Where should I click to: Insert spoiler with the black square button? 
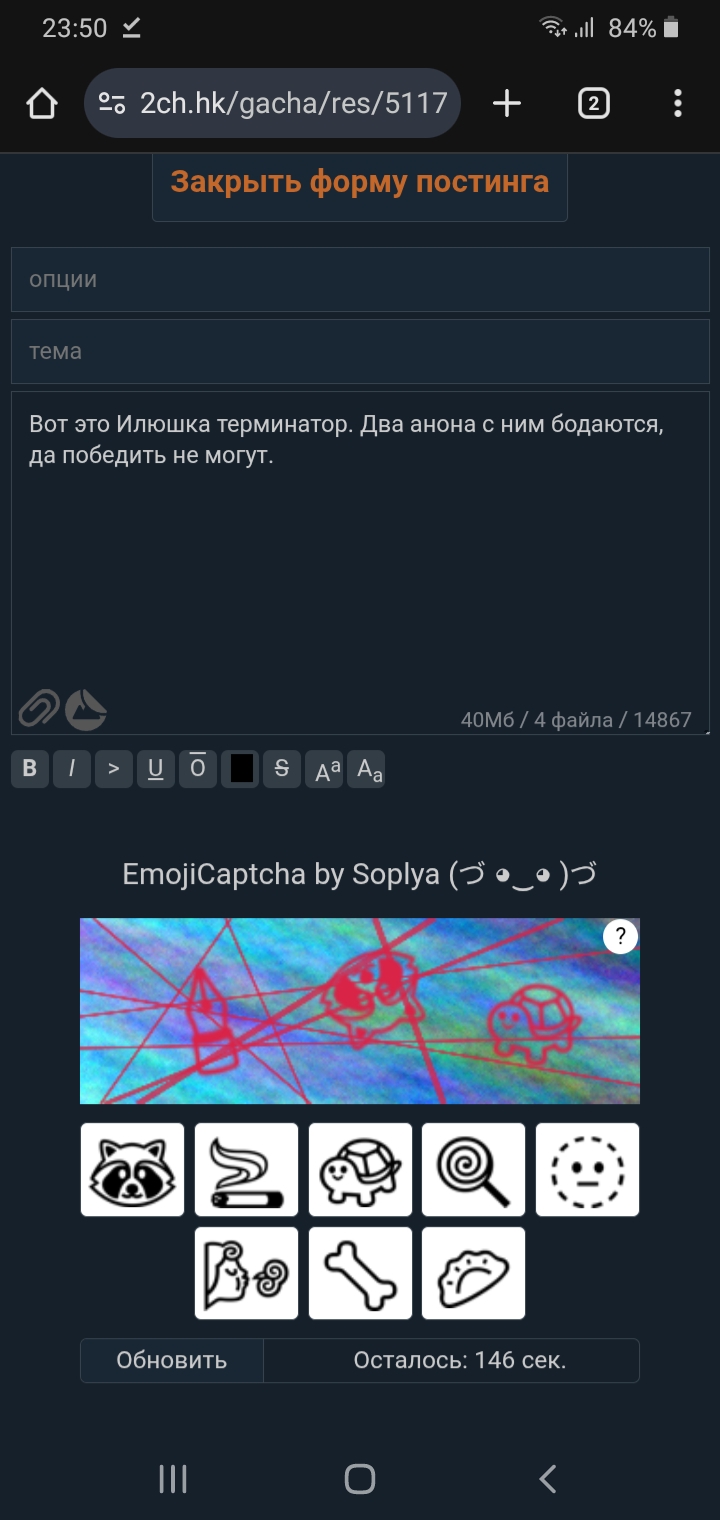240,769
